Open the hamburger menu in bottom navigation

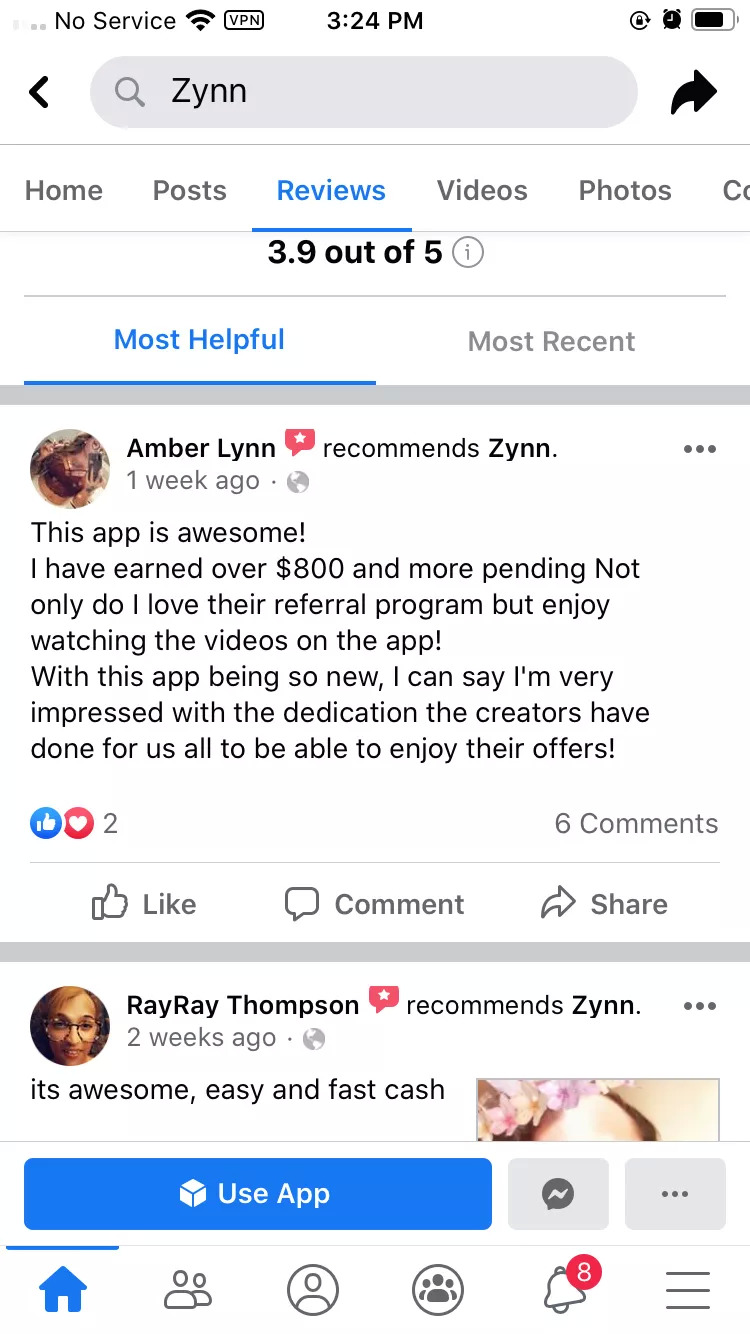687,1289
